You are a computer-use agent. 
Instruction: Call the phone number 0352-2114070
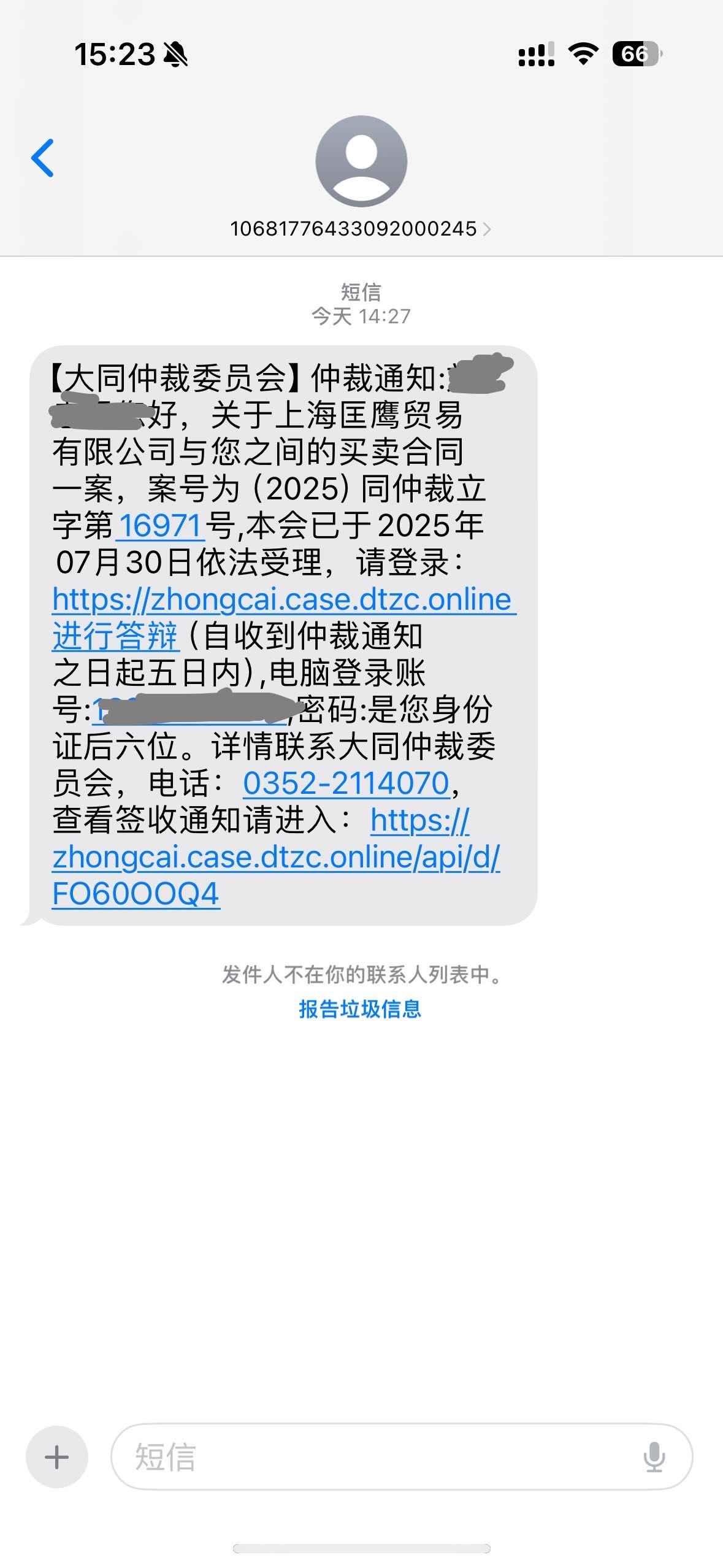pyautogui.click(x=346, y=783)
